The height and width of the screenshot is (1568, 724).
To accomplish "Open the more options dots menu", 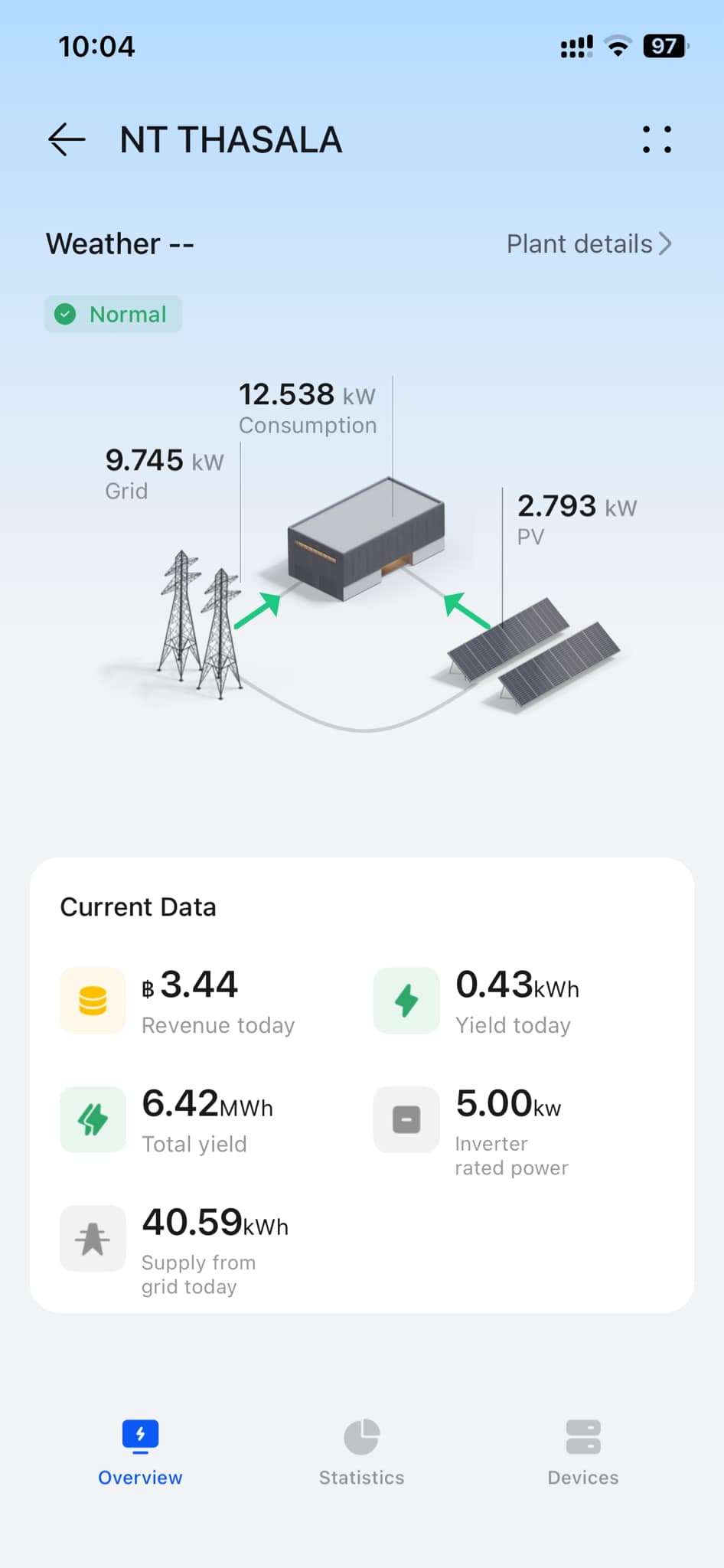I will (657, 139).
